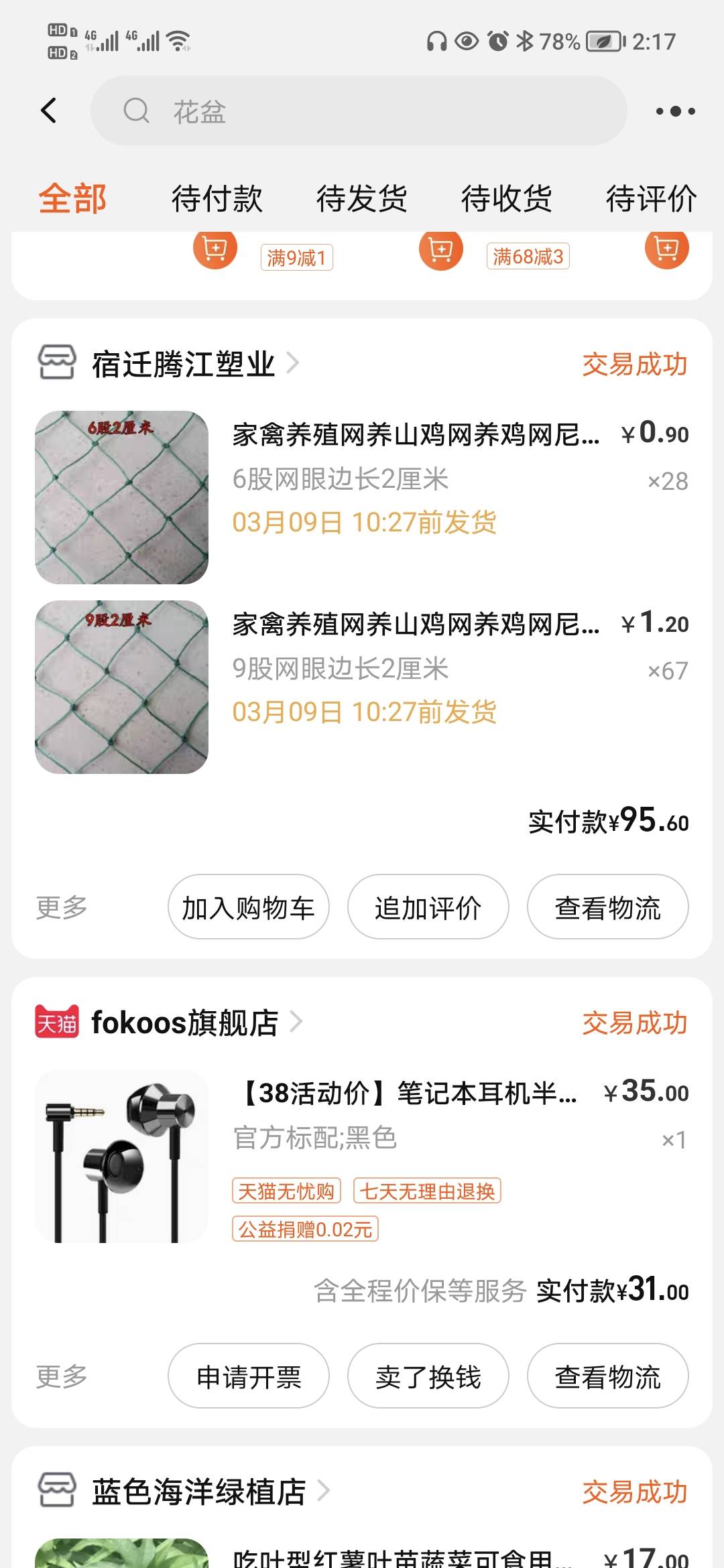
Task: Switch to the 待付款 tab
Action: pyautogui.click(x=217, y=199)
